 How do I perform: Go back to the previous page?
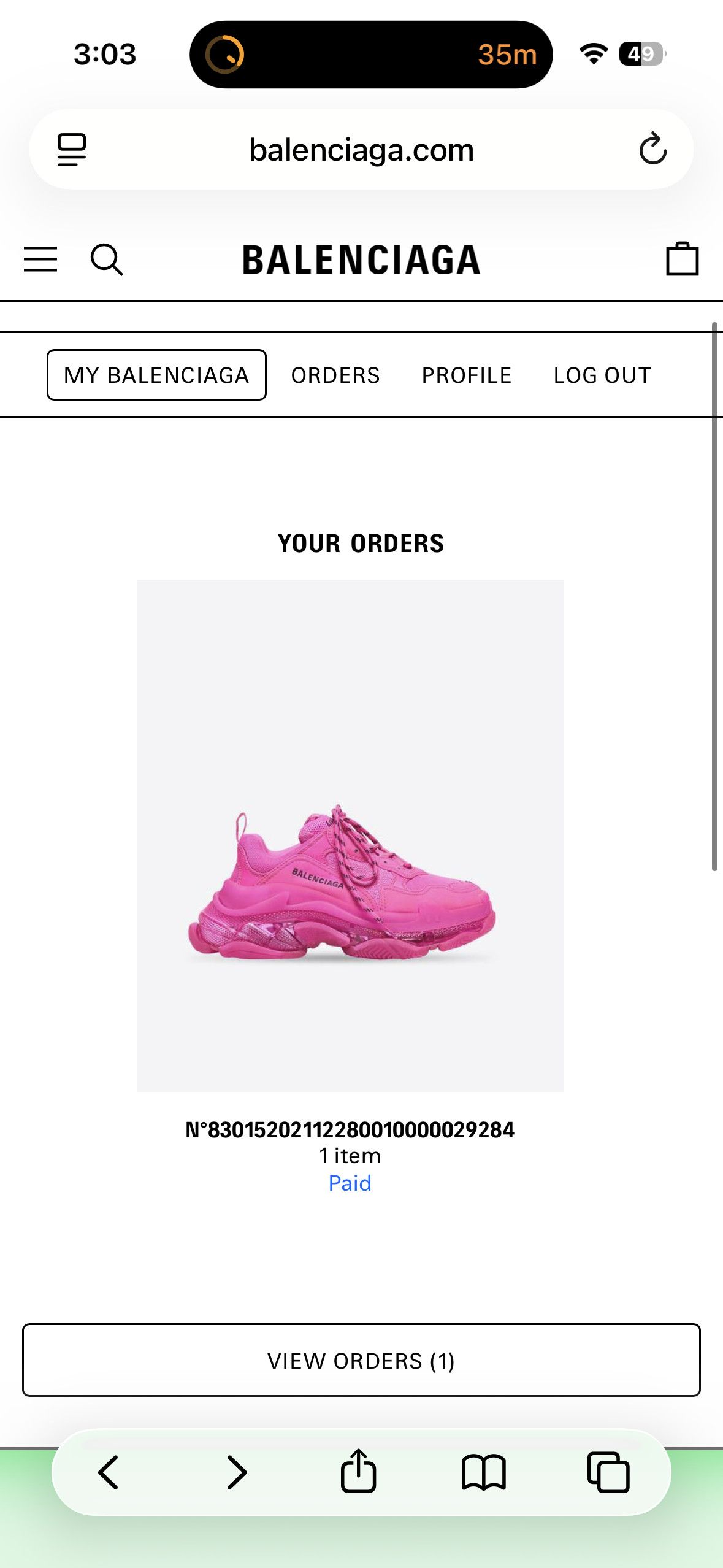109,1472
